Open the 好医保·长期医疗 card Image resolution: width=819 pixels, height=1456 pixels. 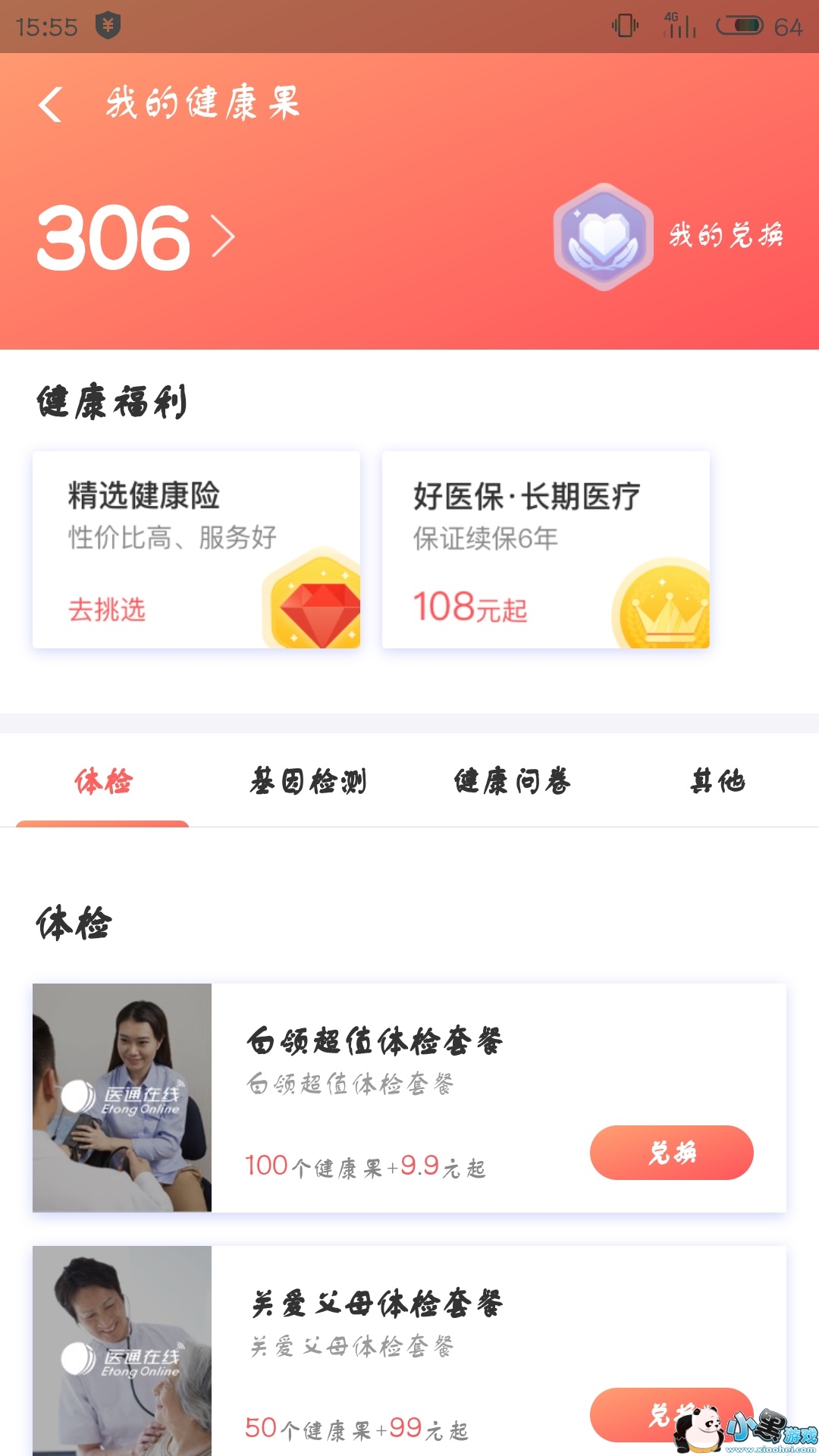pyautogui.click(x=545, y=550)
